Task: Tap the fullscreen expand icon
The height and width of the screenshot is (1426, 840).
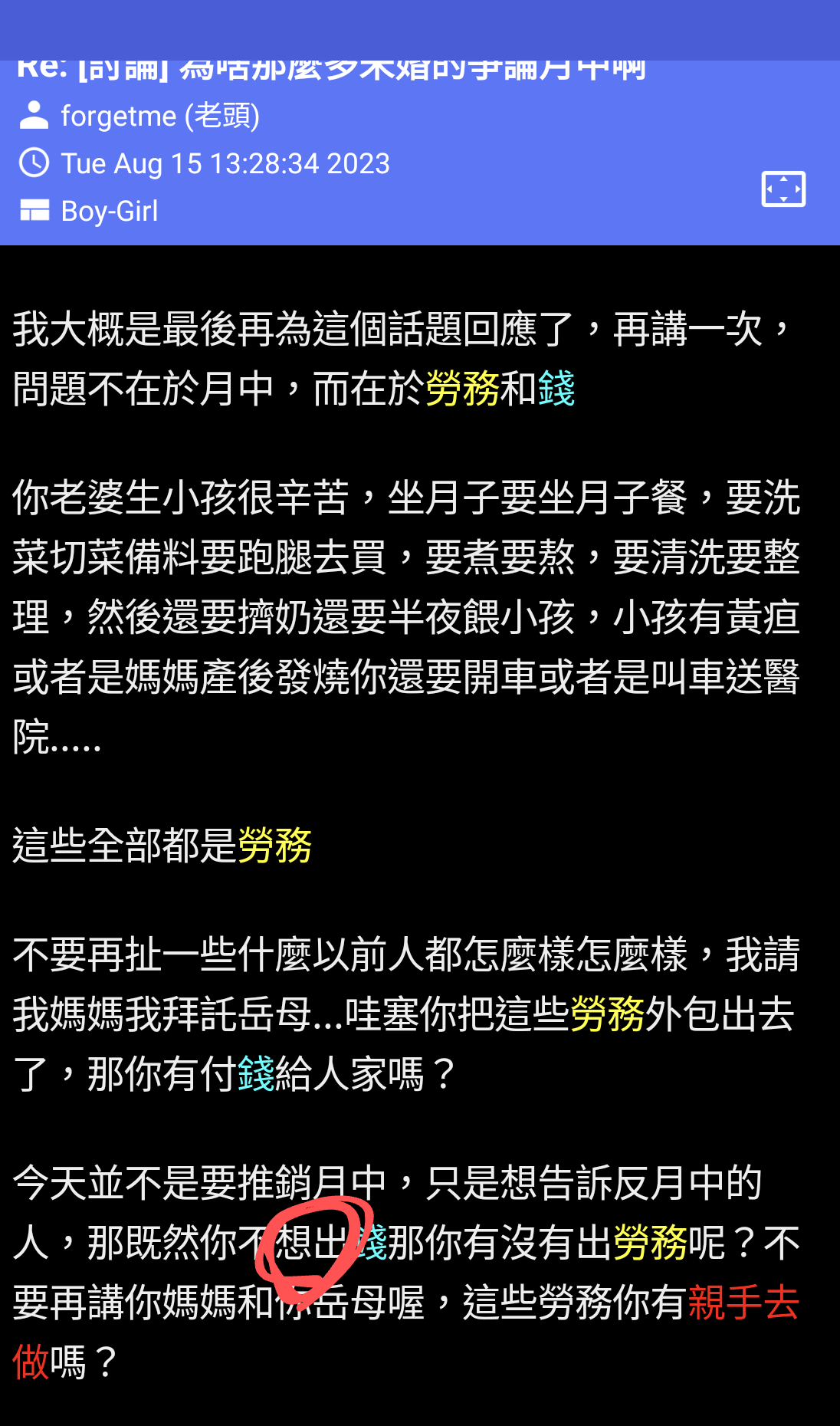Action: 783,189
